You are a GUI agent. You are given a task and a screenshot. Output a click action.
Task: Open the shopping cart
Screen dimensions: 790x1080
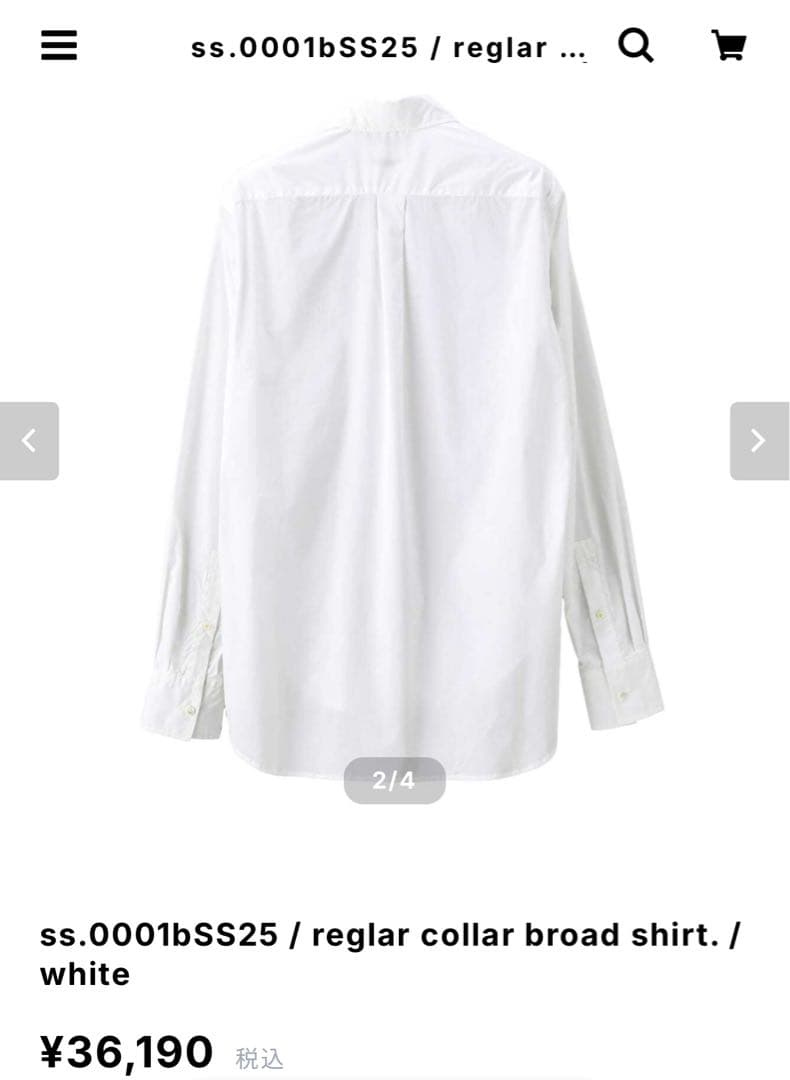pos(729,46)
